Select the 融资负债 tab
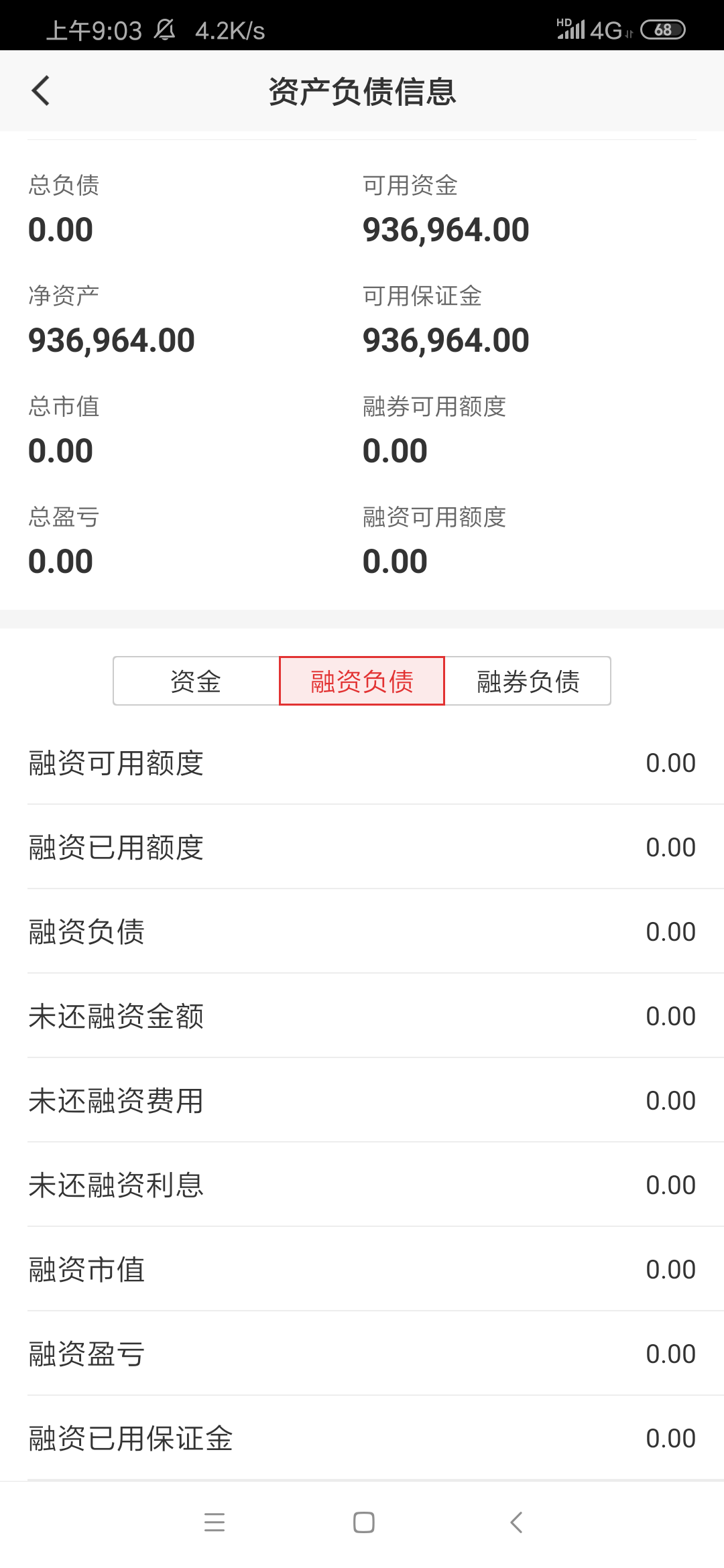Screen dimensions: 724x1568 (362, 681)
